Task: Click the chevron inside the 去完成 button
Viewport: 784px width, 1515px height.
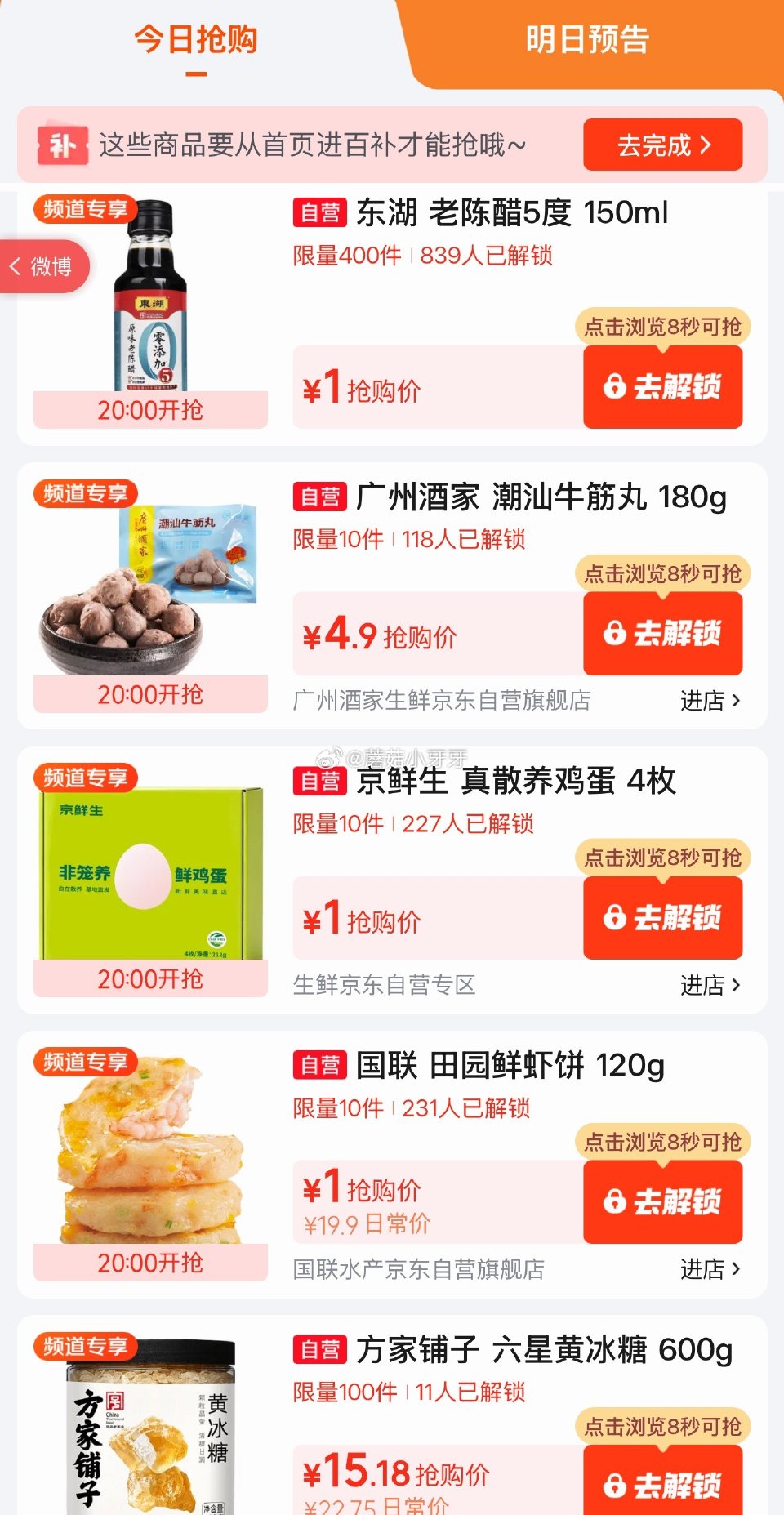Action: point(707,145)
